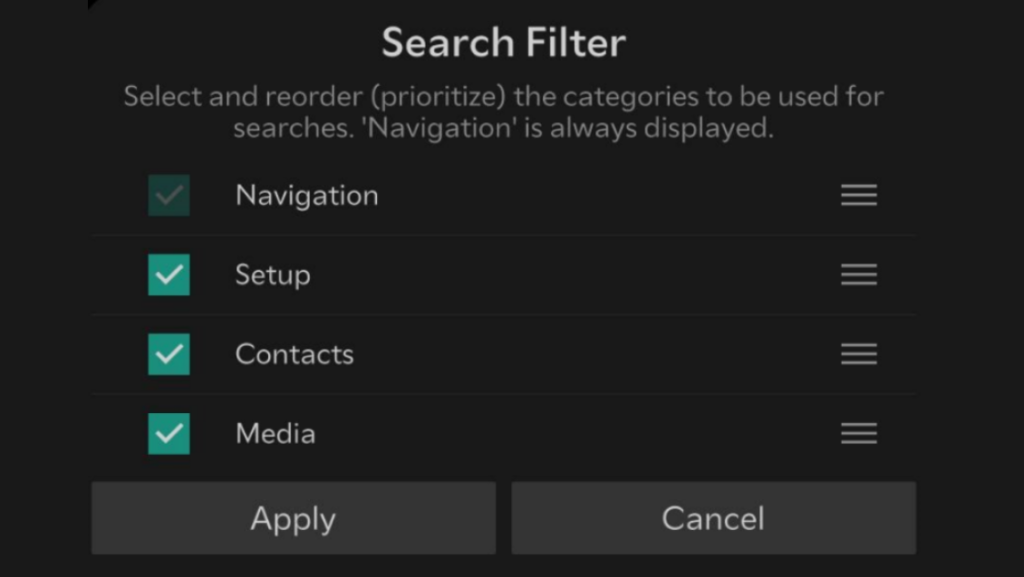Tap the reorder handle for Setup
Viewport: 1024px width, 577px height.
[858, 275]
